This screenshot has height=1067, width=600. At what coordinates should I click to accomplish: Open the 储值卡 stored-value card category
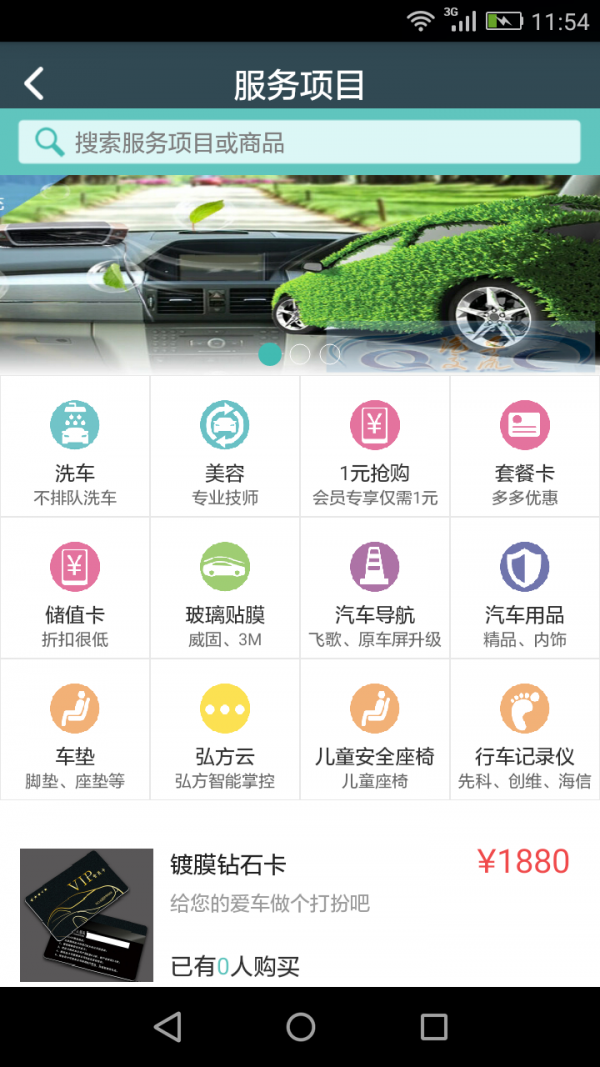[x=75, y=589]
